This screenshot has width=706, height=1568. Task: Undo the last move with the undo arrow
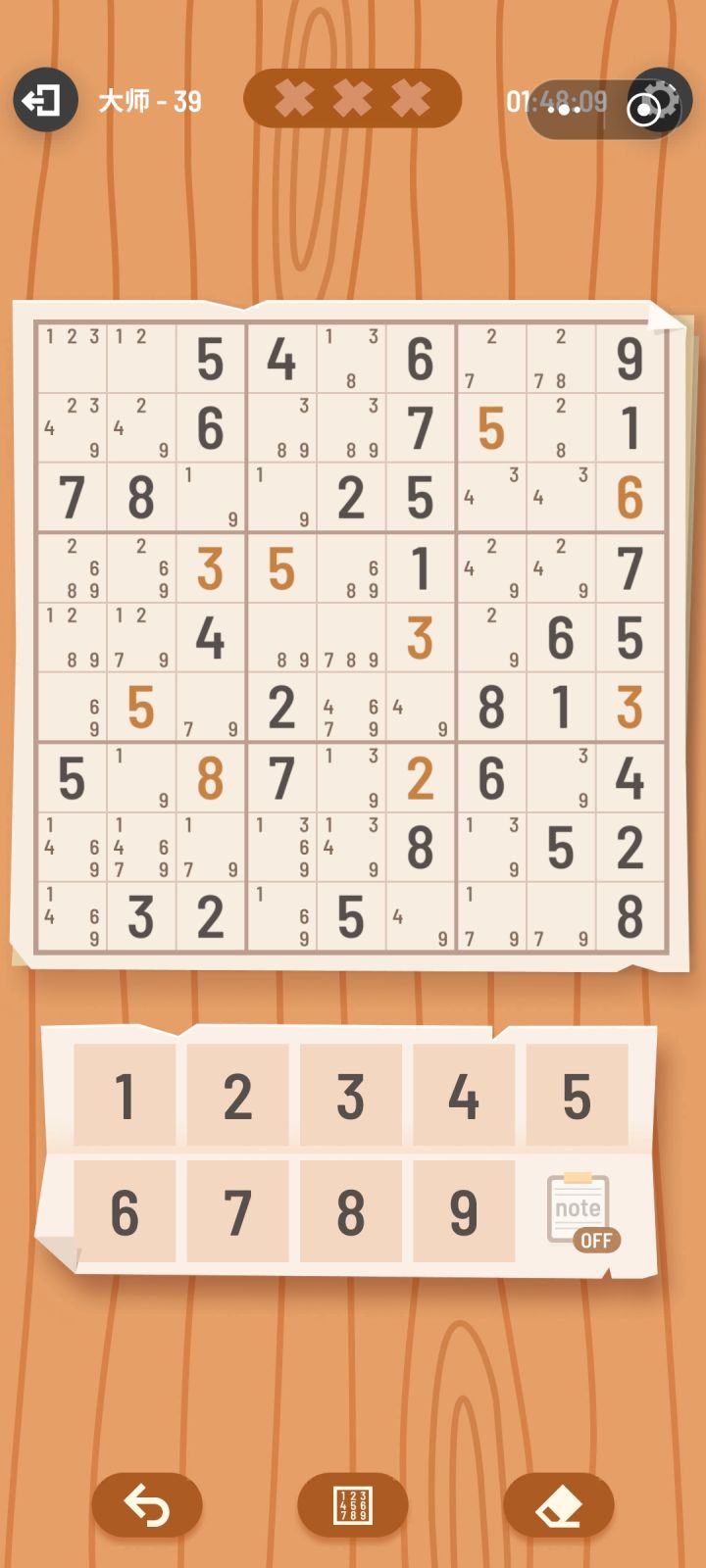(146, 1504)
